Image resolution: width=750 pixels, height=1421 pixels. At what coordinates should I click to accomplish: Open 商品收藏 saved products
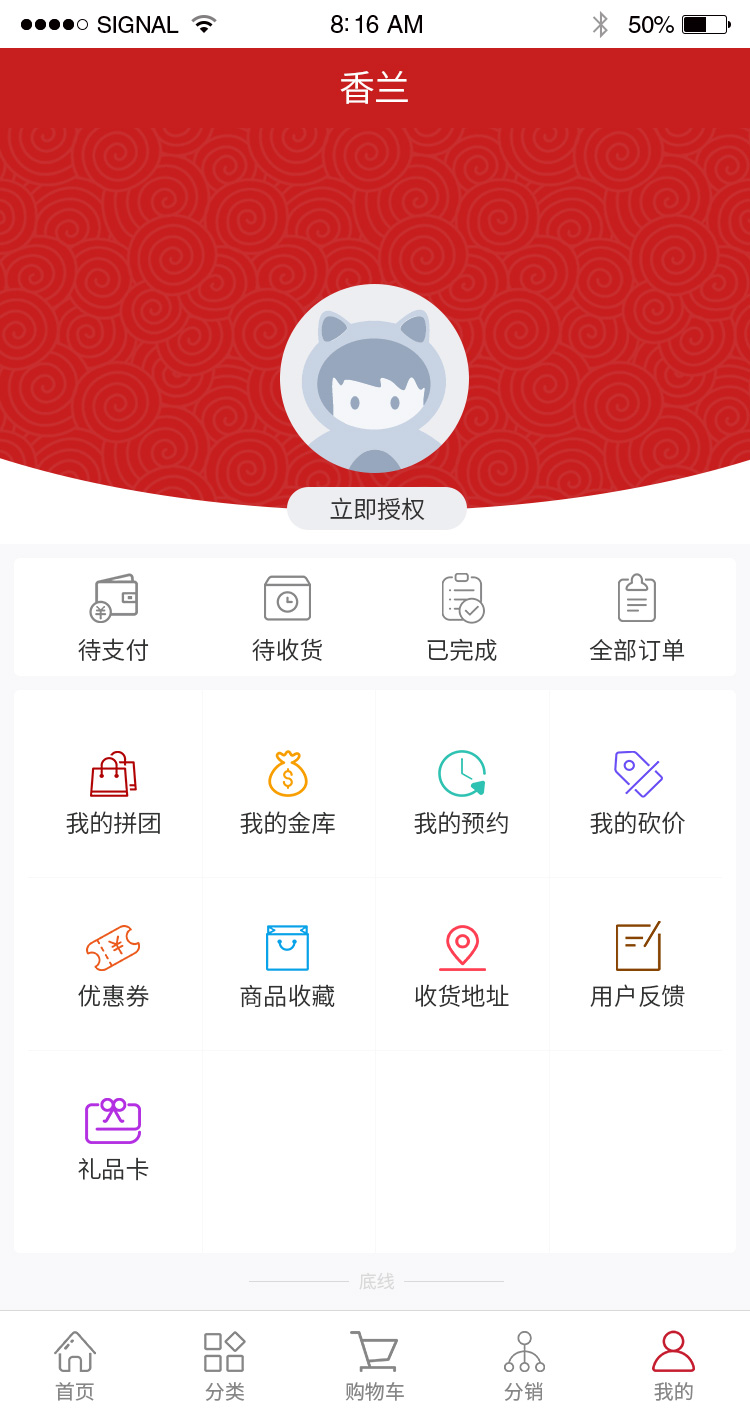coord(287,966)
